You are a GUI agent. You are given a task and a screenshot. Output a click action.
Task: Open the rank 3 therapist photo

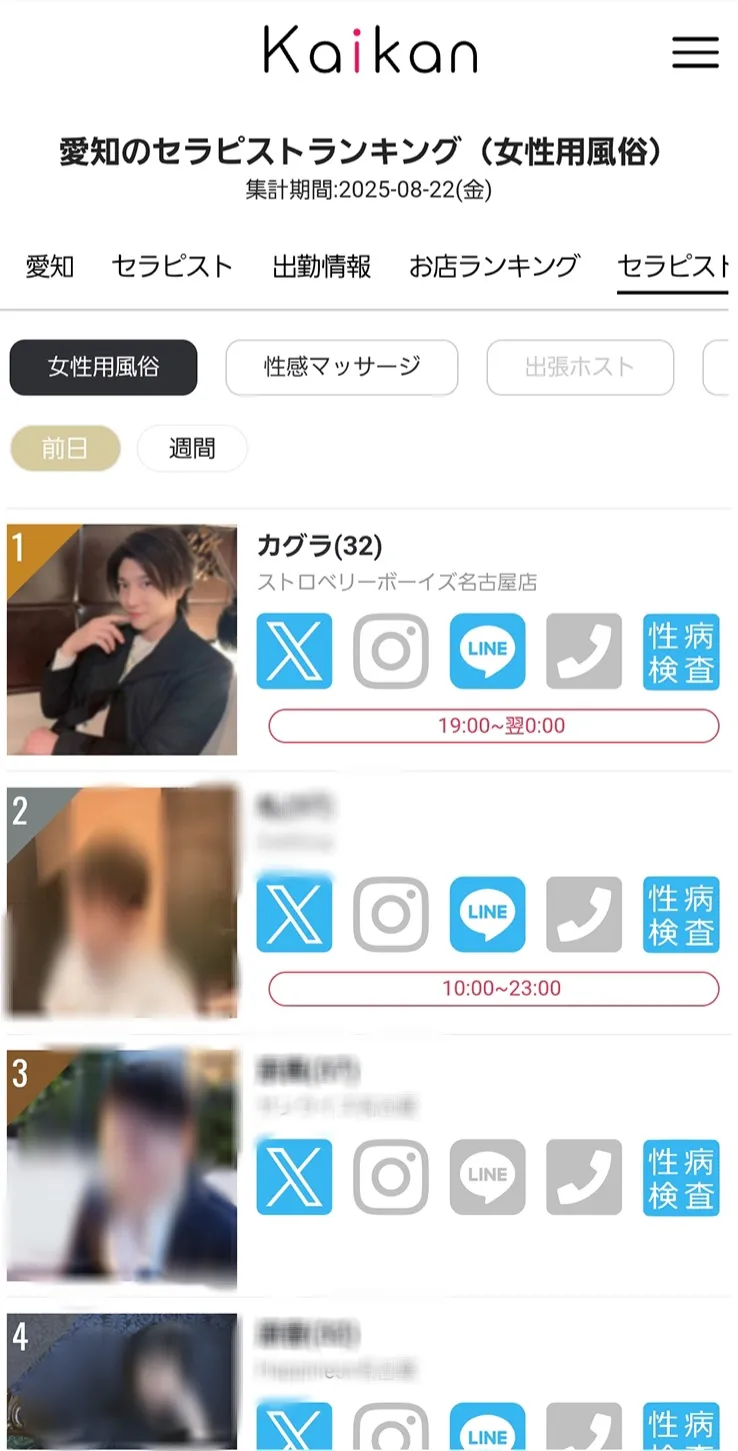[x=122, y=1165]
